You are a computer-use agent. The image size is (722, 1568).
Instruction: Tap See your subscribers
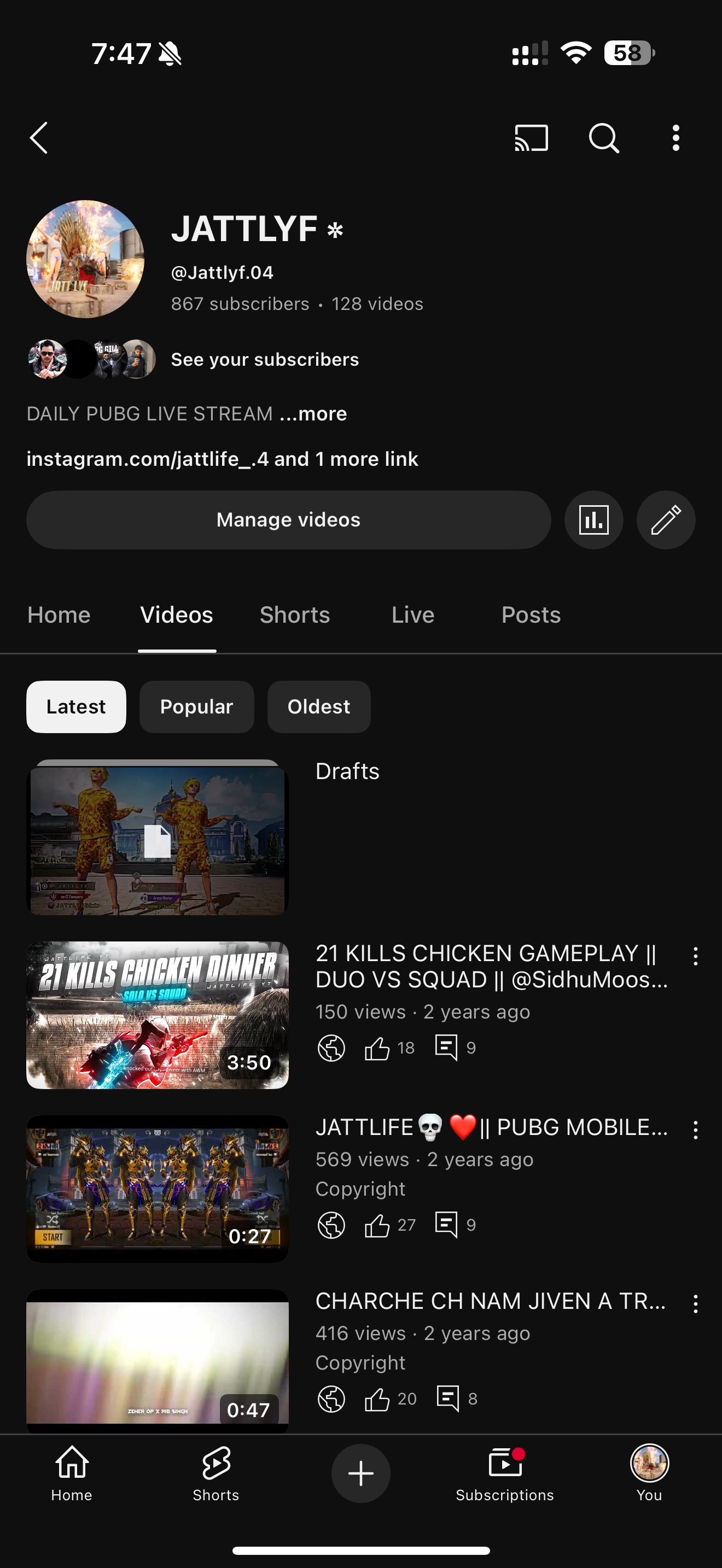pyautogui.click(x=264, y=359)
